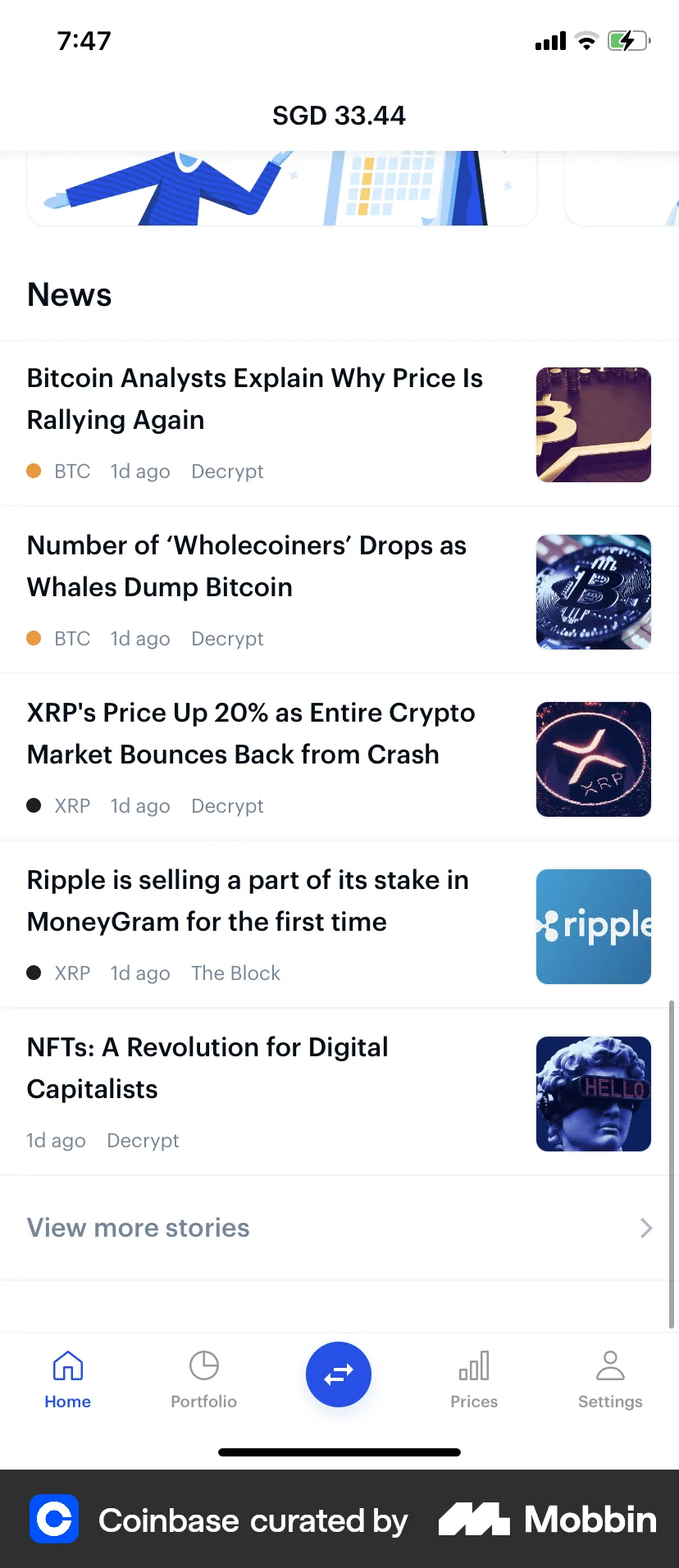Tap the NFTs Digital Capitalists article image
Viewport: 679px width, 1568px height.
[x=593, y=1093]
